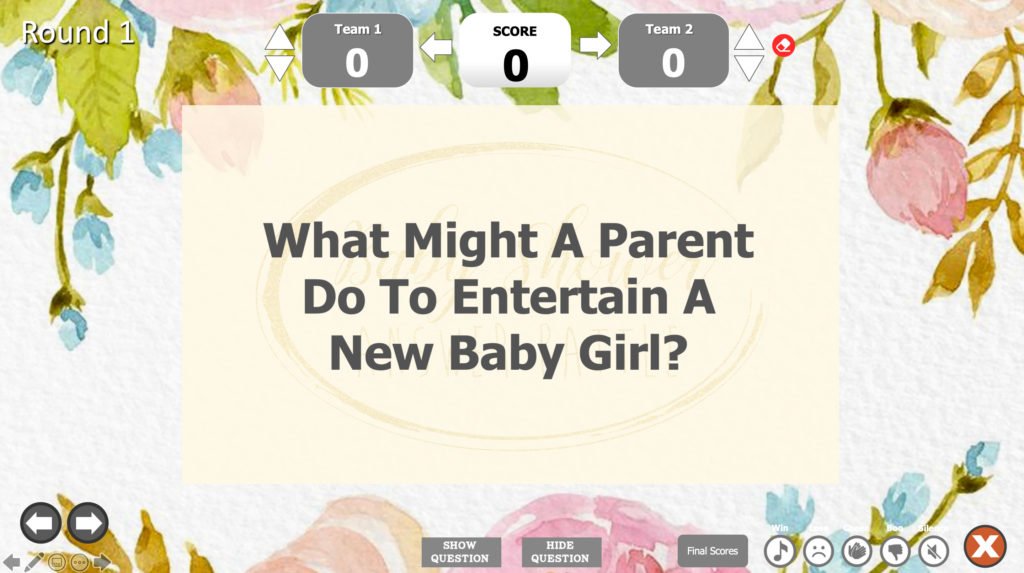
Task: Tap the Show Question button
Action: tap(460, 552)
